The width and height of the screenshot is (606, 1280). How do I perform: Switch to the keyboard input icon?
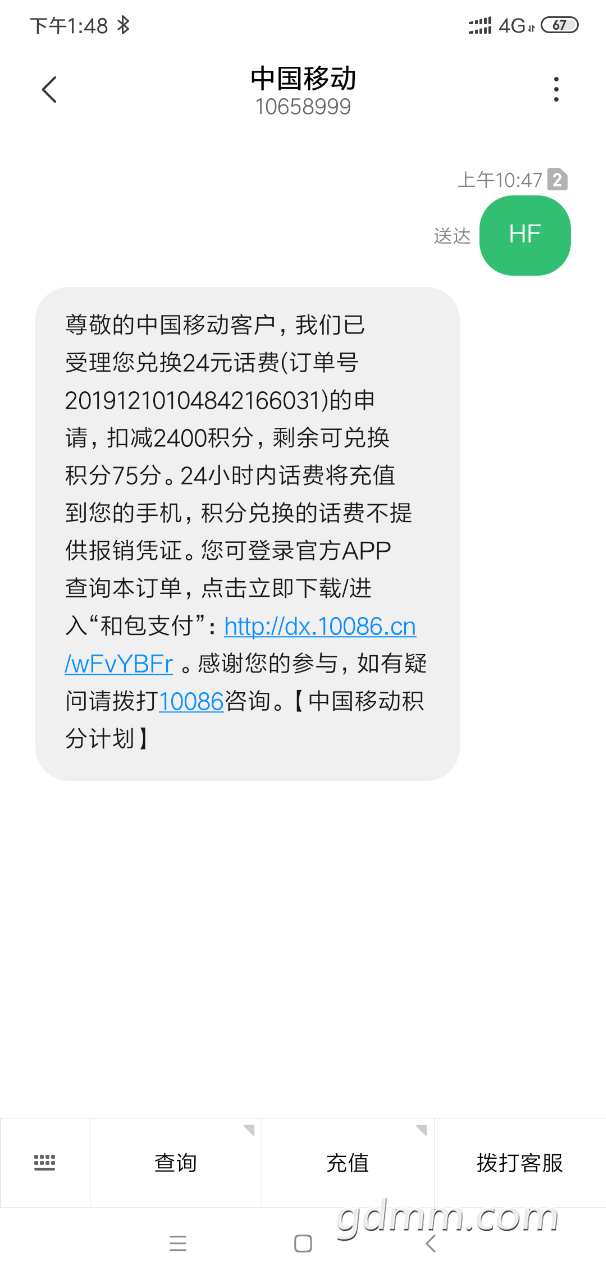coord(45,1162)
